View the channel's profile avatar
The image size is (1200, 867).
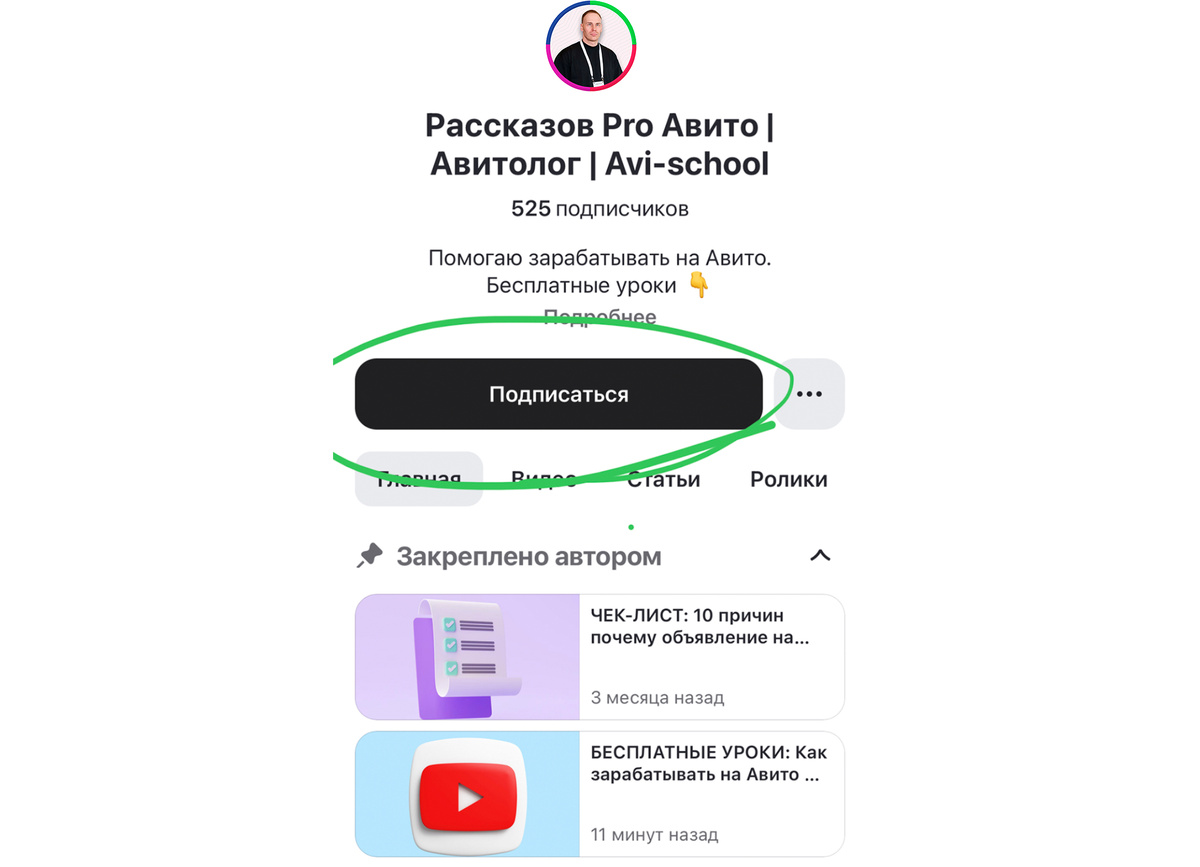[x=592, y=46]
